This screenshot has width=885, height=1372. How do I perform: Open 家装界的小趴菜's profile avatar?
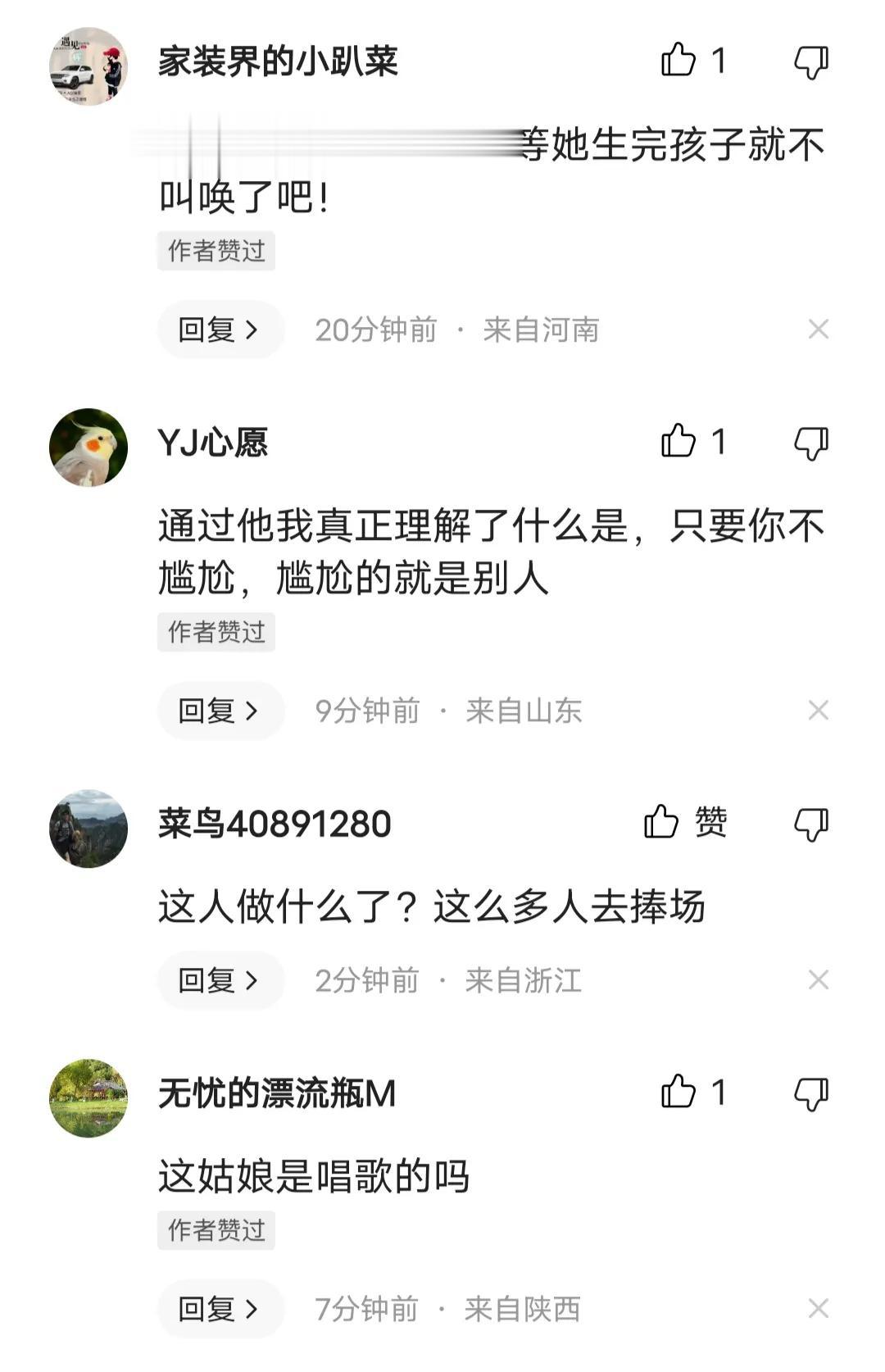(88, 66)
